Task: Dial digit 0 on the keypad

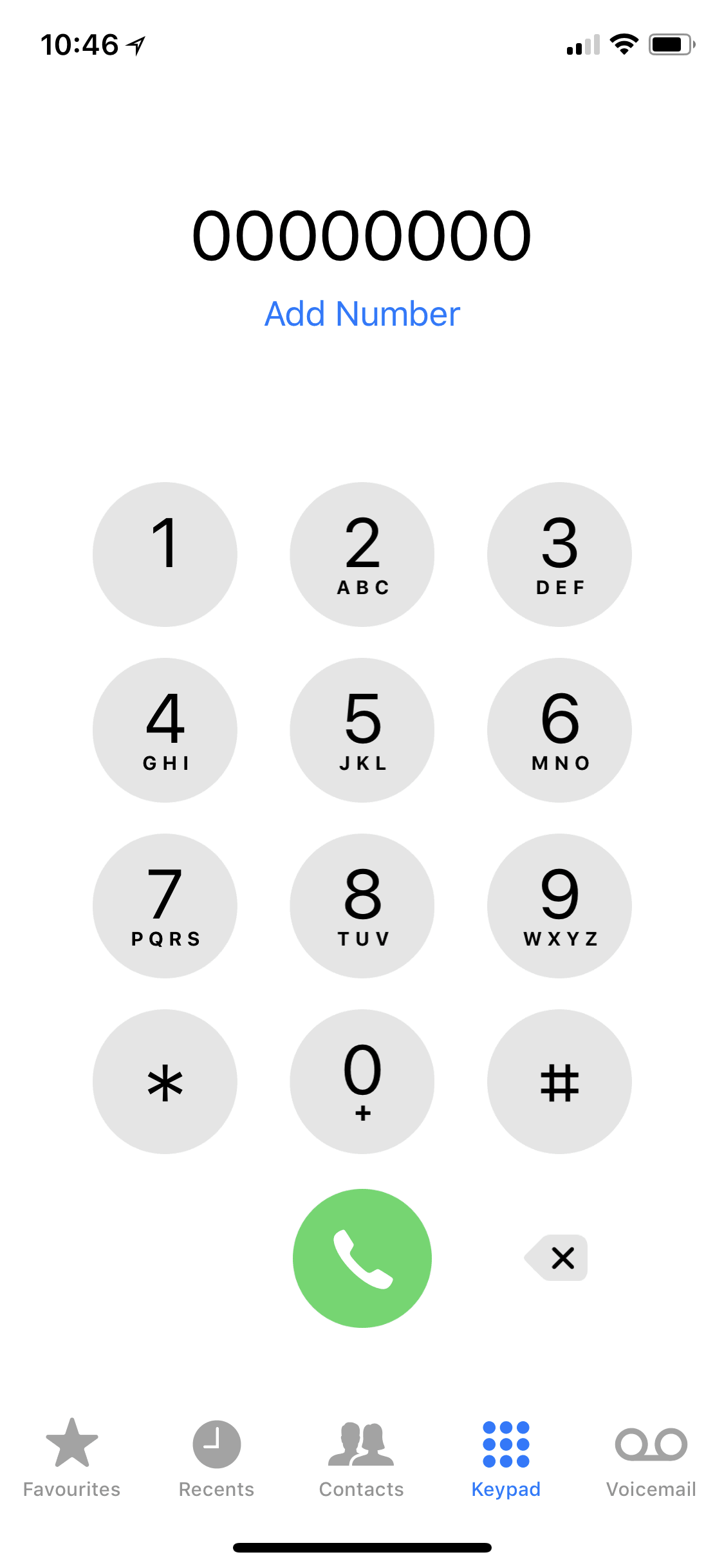Action: (362, 1081)
